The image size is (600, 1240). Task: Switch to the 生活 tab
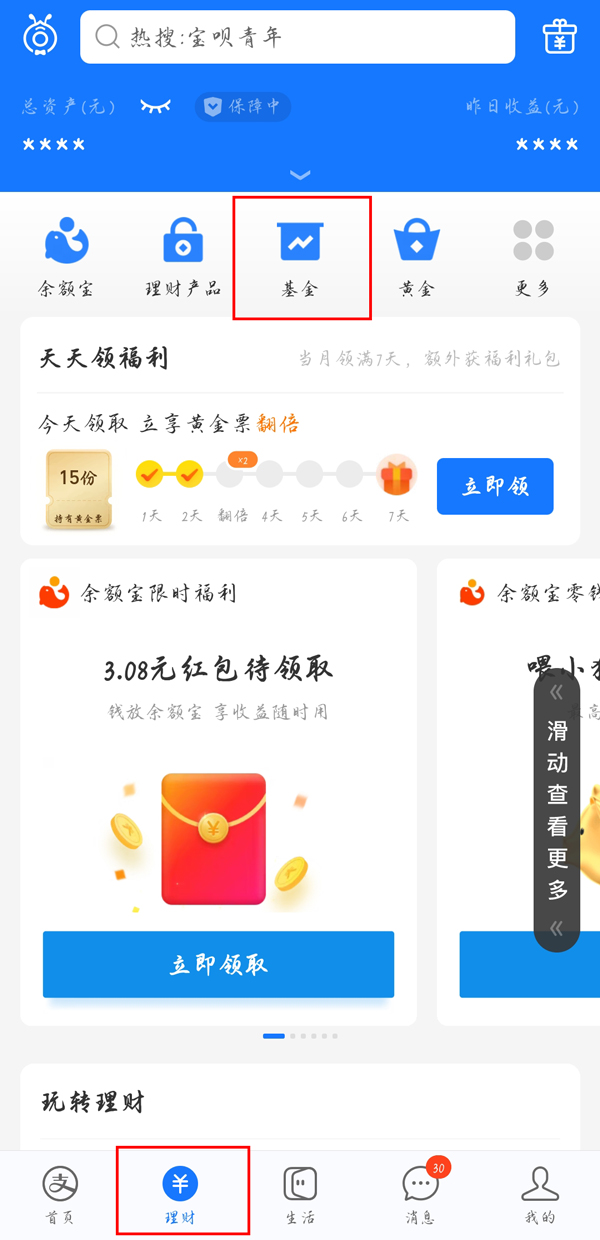tap(300, 1194)
